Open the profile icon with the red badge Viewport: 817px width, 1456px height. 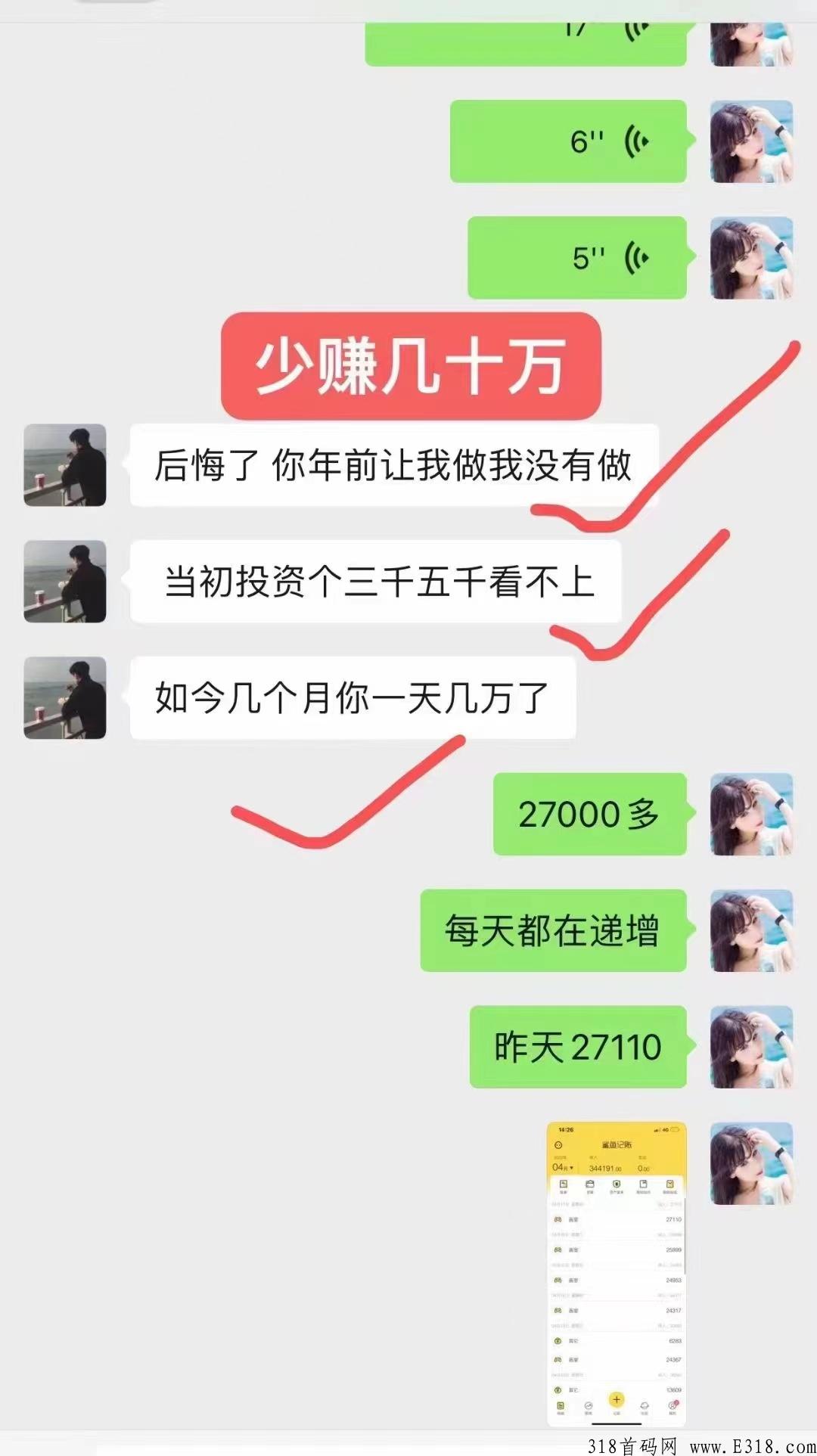(673, 1405)
